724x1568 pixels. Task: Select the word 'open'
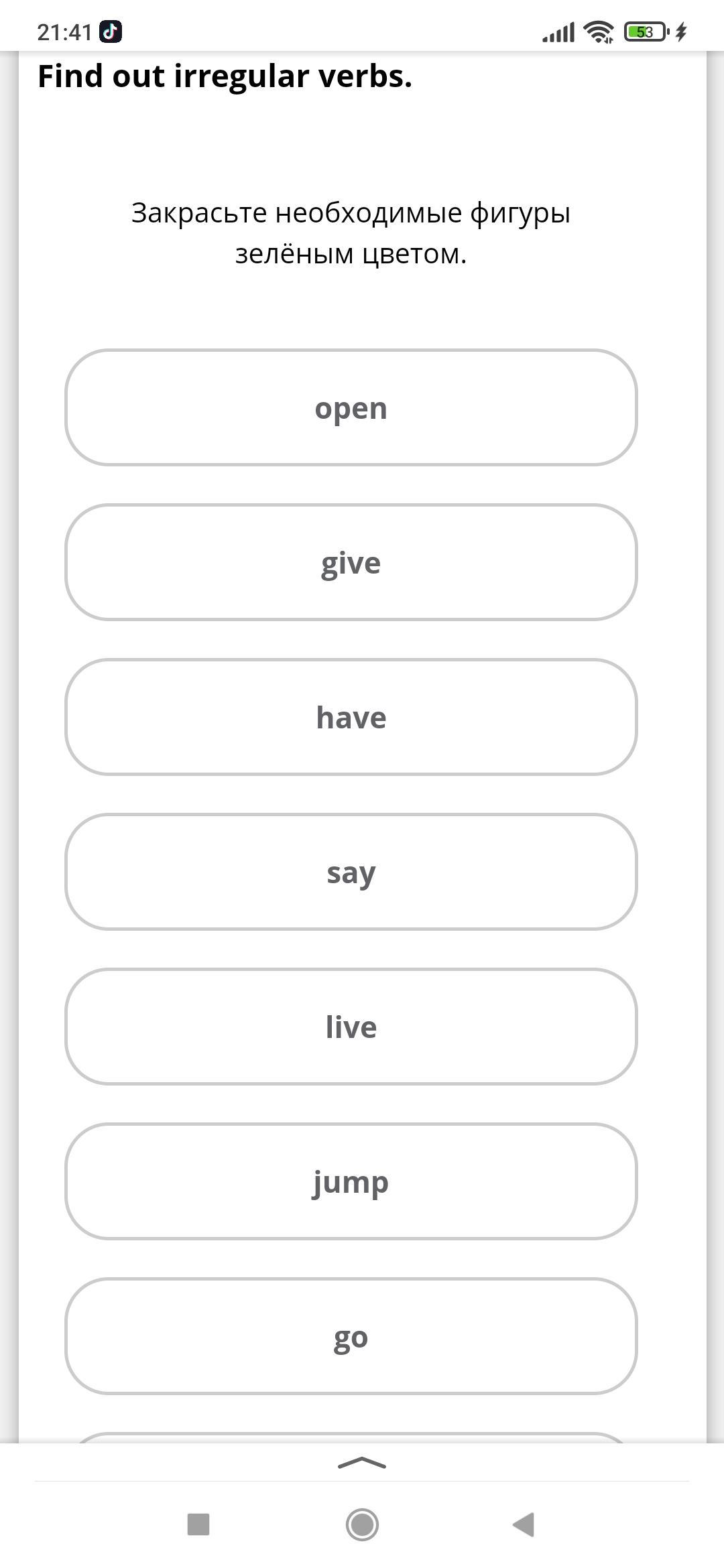coord(351,407)
